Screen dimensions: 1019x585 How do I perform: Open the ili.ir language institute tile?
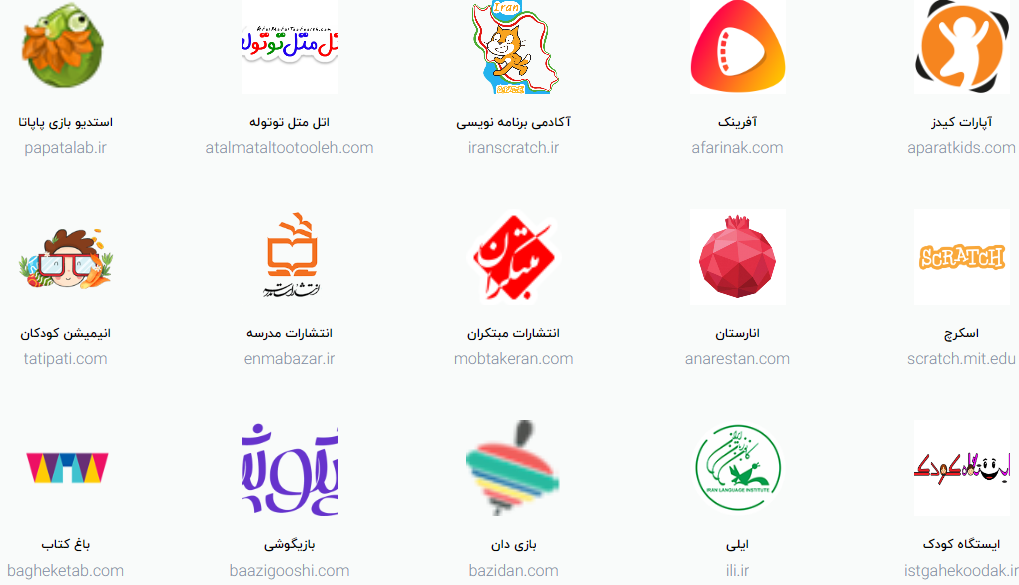pyautogui.click(x=737, y=468)
